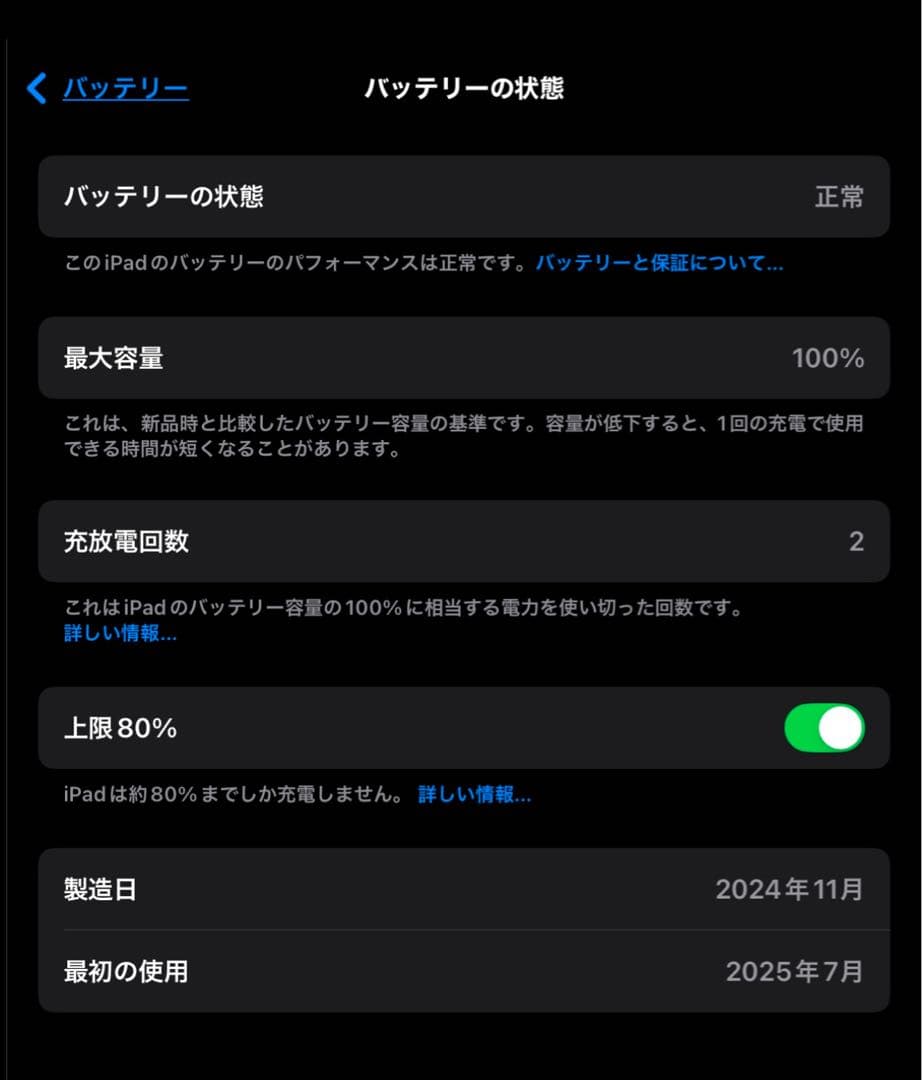Open バッテリー from the back link
The height and width of the screenshot is (1080, 922).
pos(126,89)
